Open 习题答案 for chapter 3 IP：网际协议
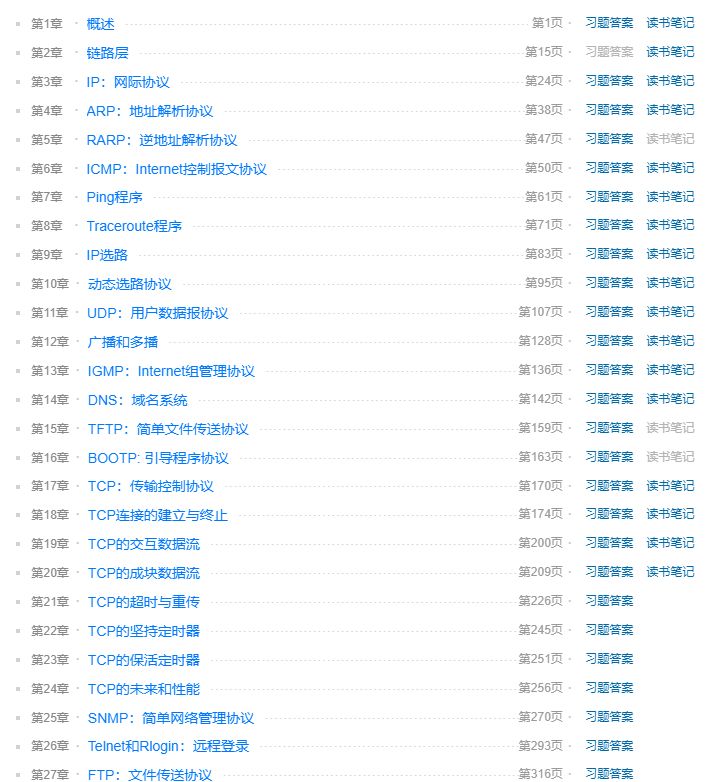Screen dimensions: 712x782 tap(609, 81)
